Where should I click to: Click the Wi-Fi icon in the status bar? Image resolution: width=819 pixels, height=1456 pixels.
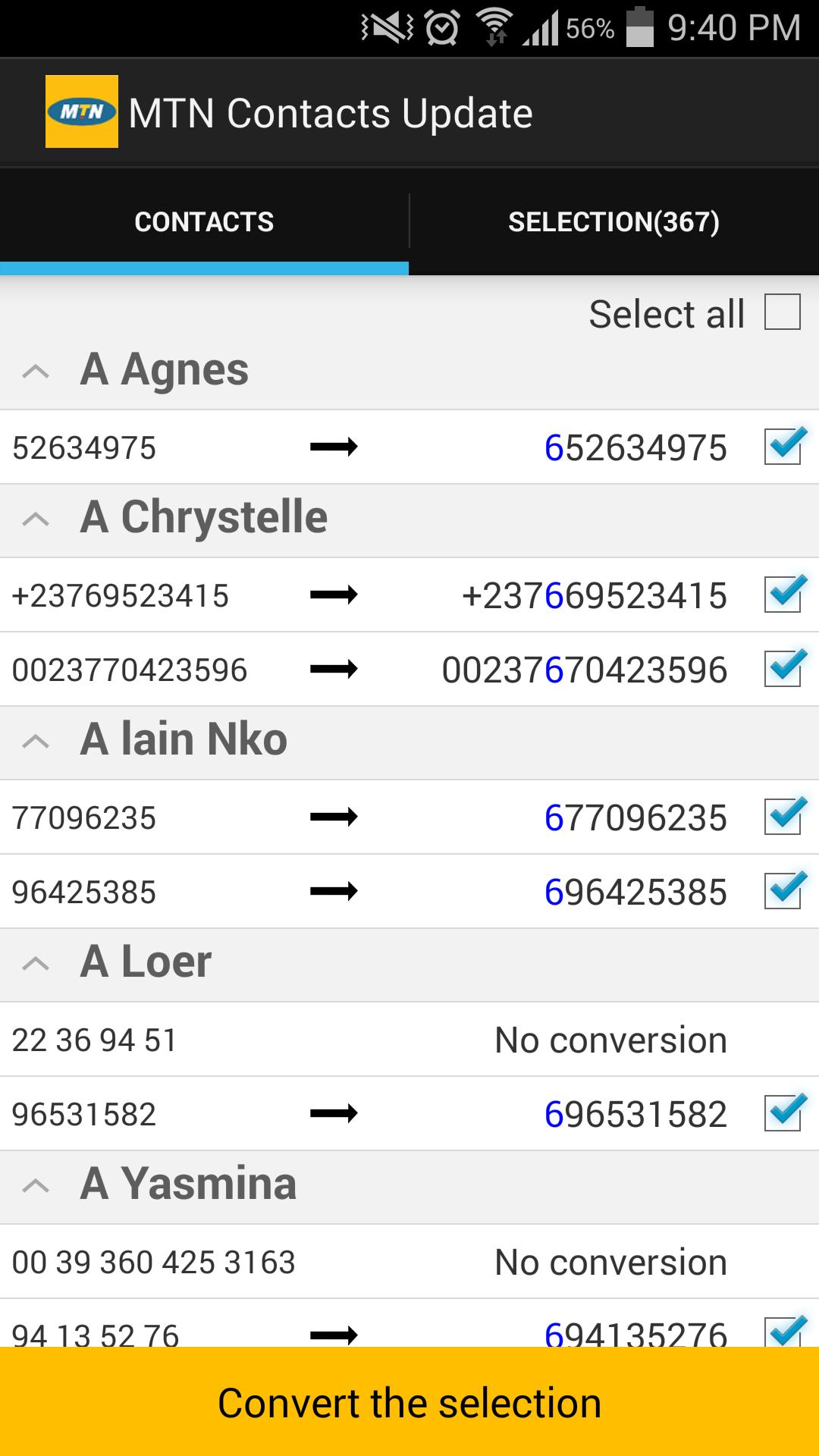point(493,25)
